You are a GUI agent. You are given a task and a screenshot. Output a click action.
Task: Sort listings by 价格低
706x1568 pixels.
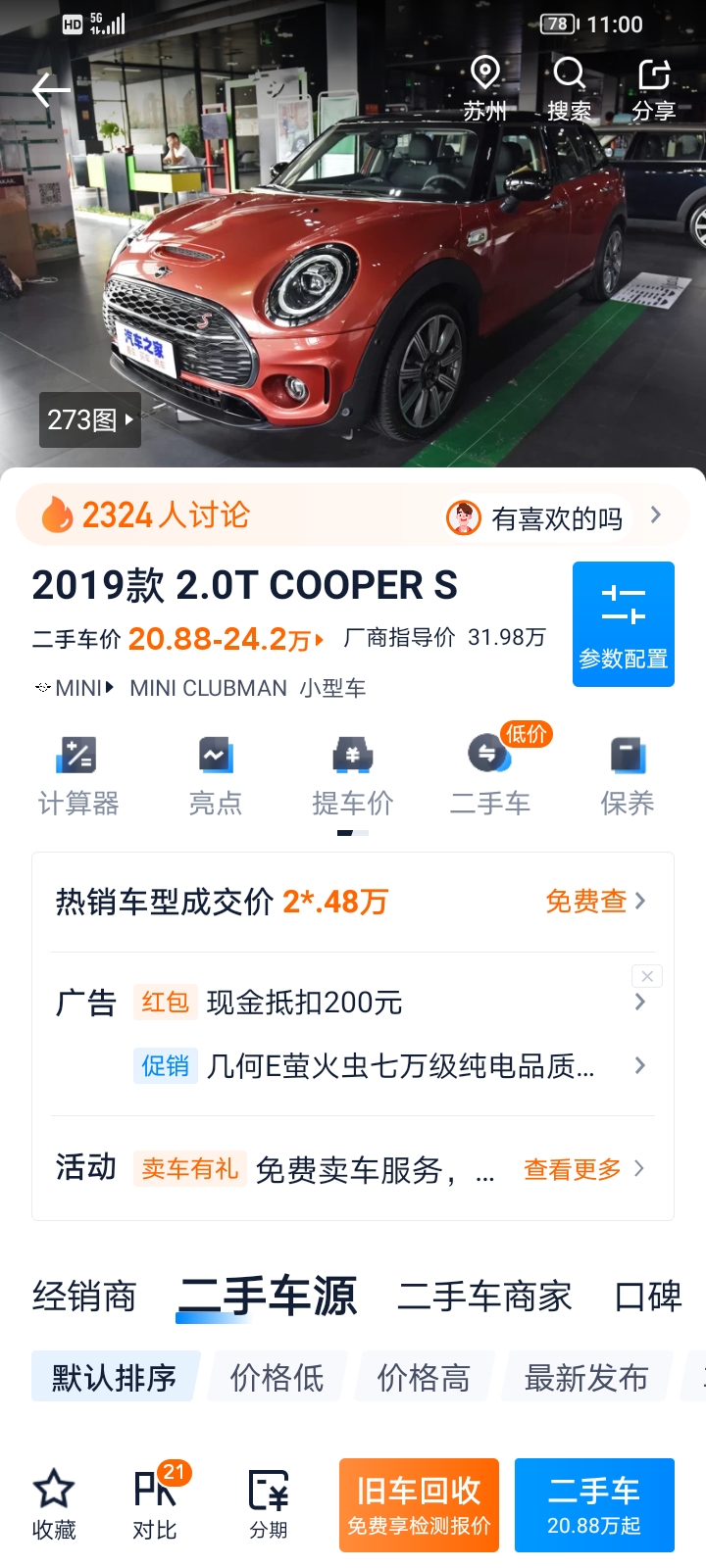[277, 1377]
